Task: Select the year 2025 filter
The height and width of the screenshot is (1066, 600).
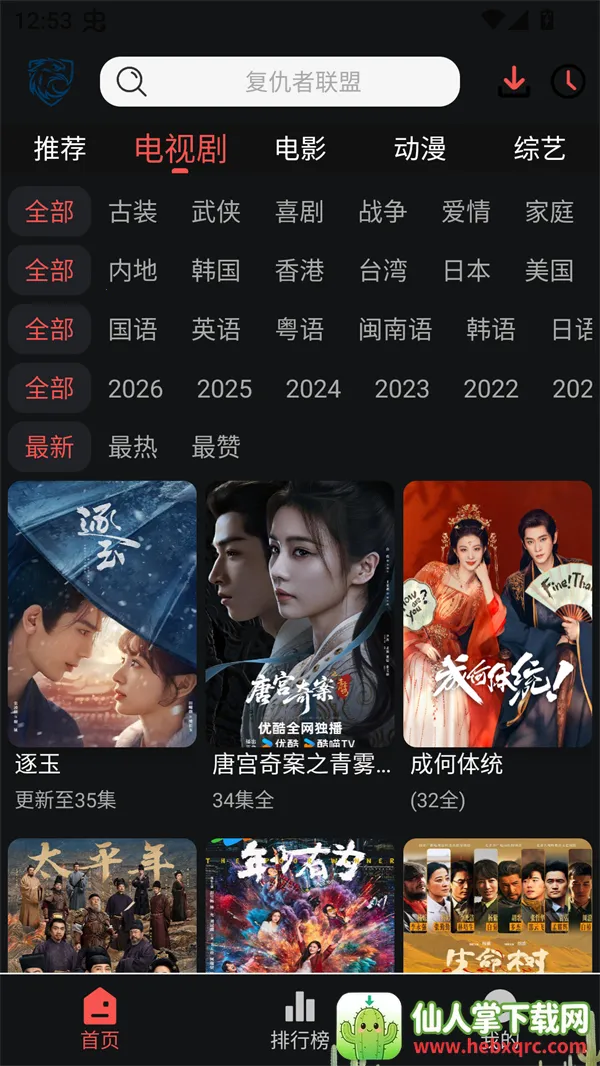Action: [x=224, y=389]
